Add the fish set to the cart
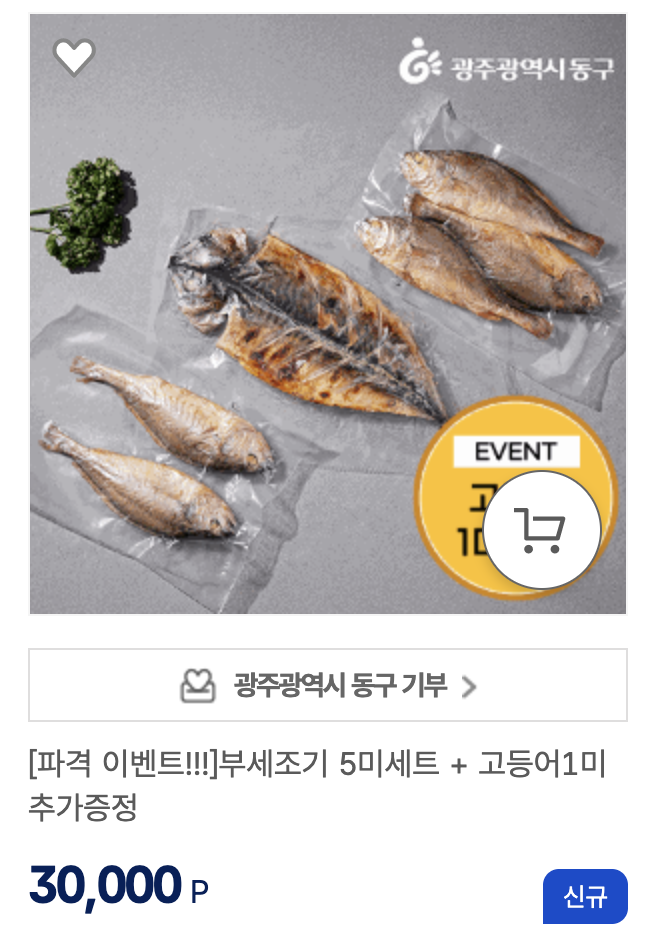Image resolution: width=650 pixels, height=940 pixels. click(542, 530)
